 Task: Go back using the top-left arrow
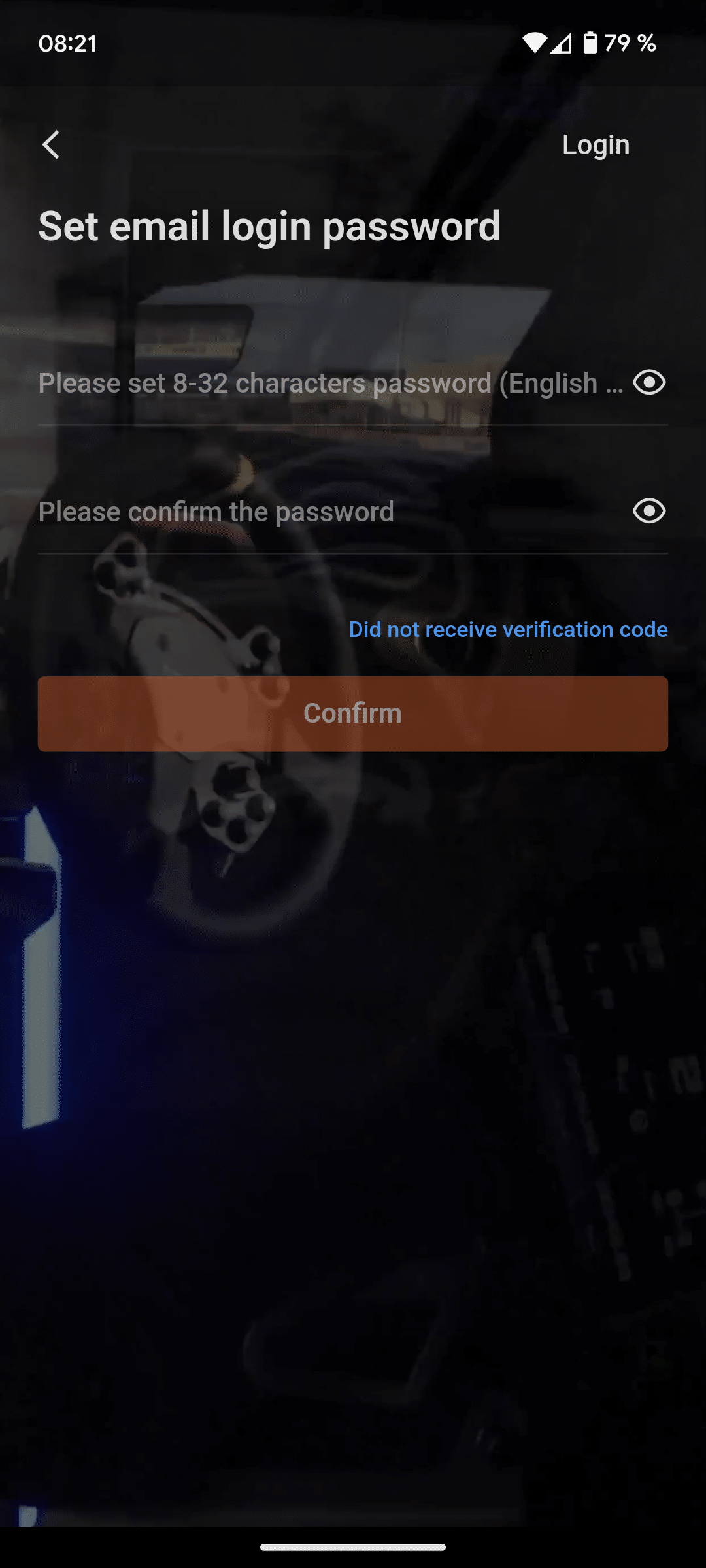tap(51, 144)
